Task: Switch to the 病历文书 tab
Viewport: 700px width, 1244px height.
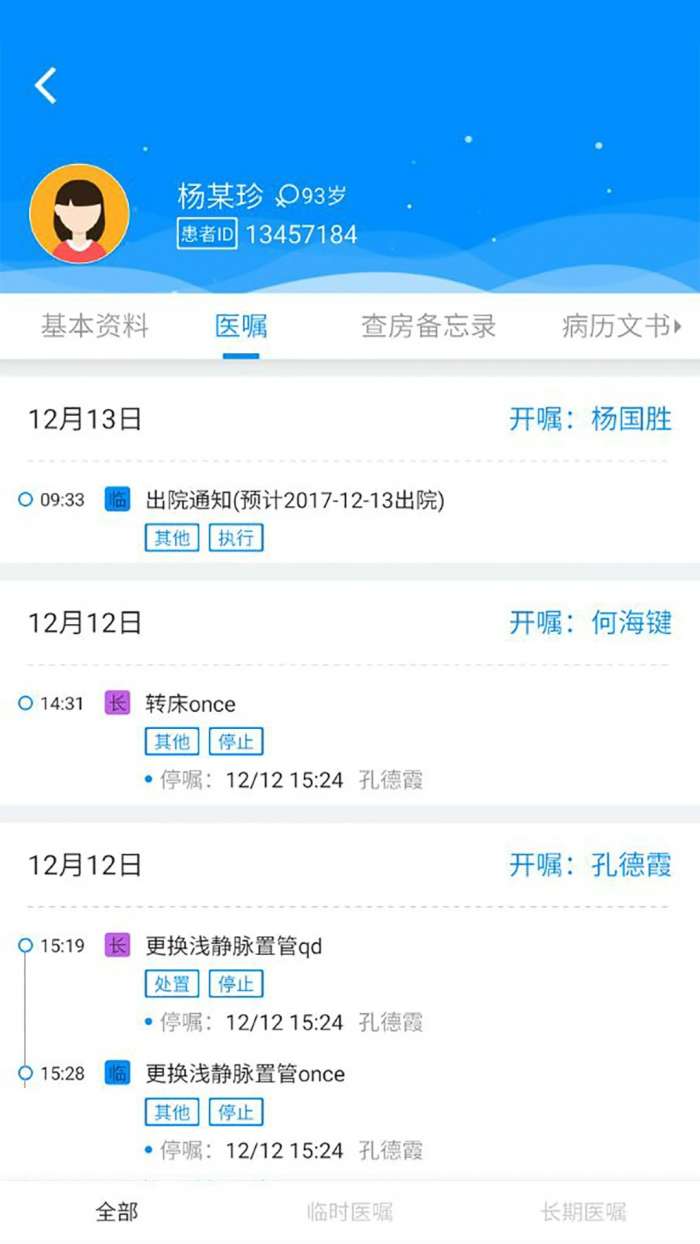Action: pyautogui.click(x=616, y=326)
